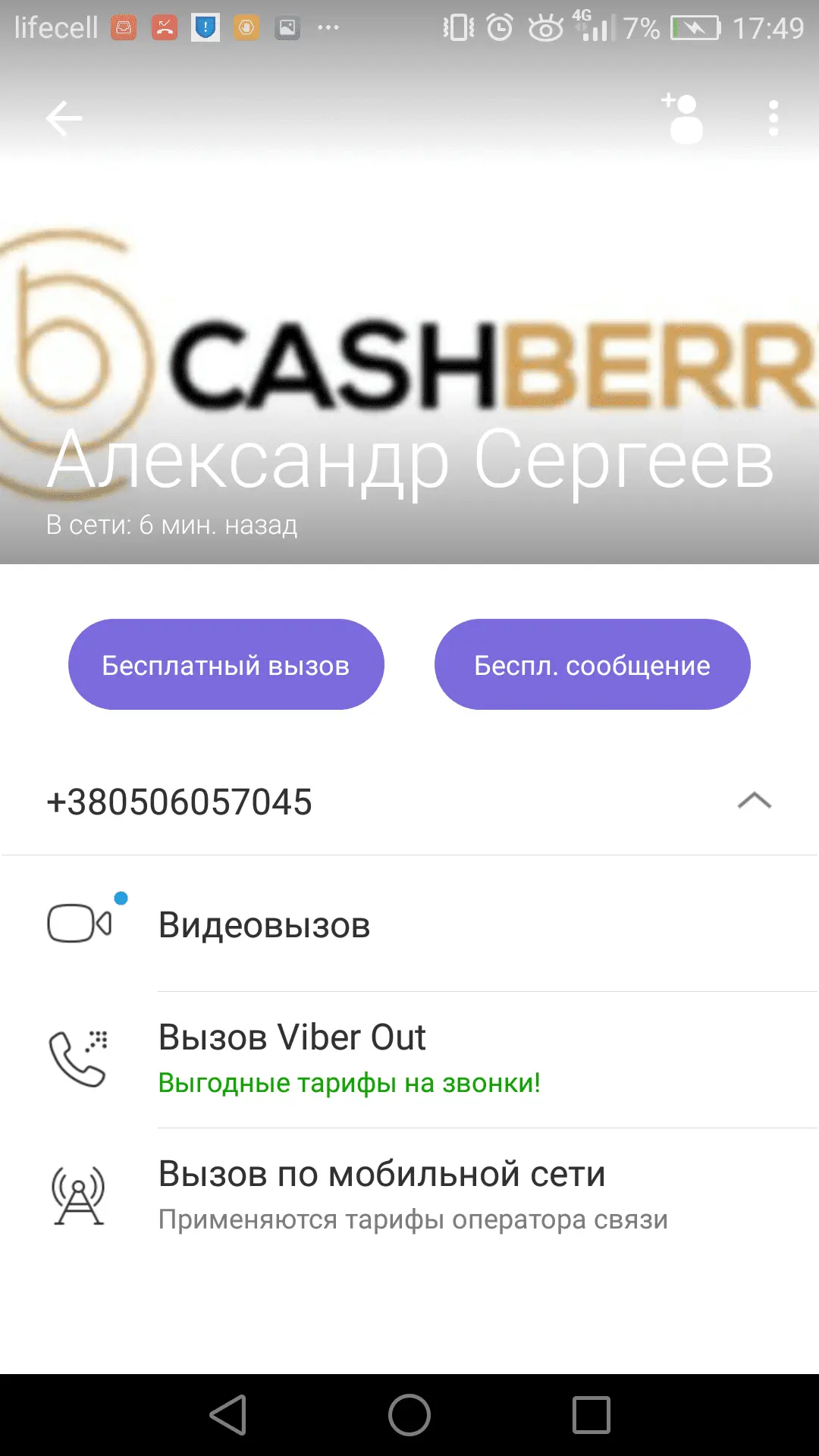Add this contact via the plus-person icon
Image resolution: width=819 pixels, height=1456 pixels.
683,118
